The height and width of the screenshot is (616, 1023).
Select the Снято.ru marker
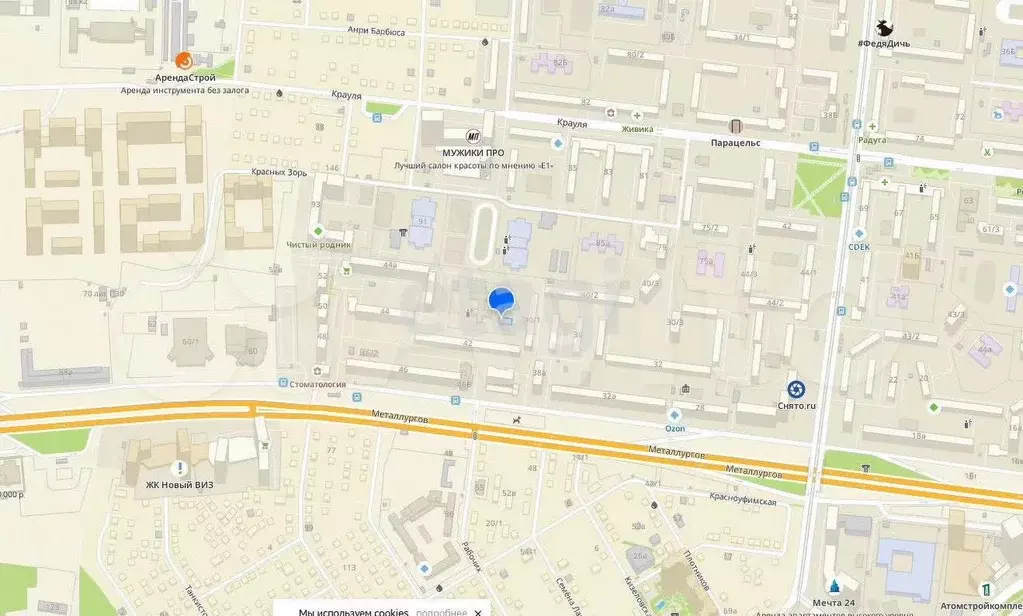click(797, 389)
